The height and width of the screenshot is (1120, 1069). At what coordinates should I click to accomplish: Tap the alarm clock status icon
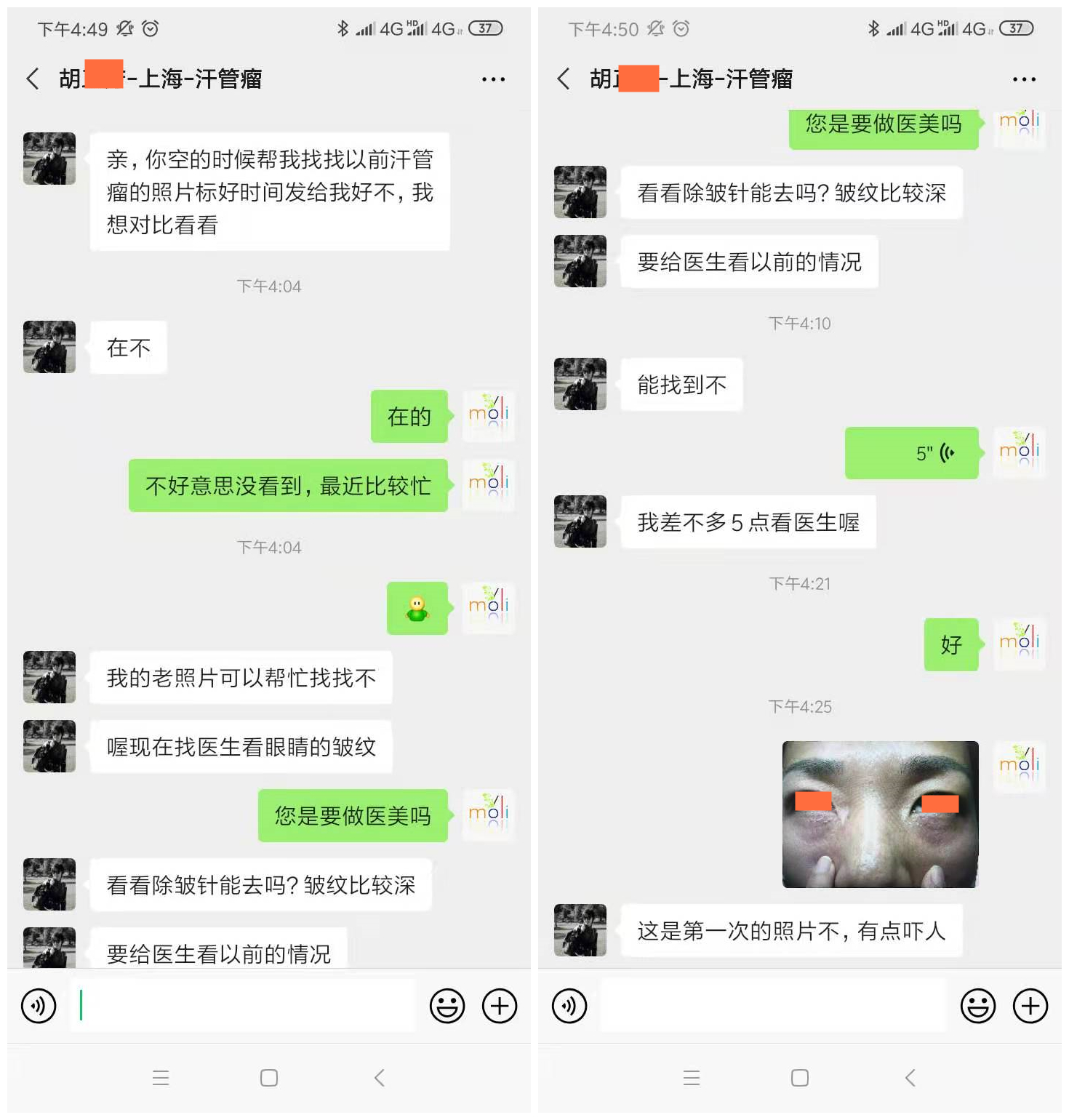151,28
